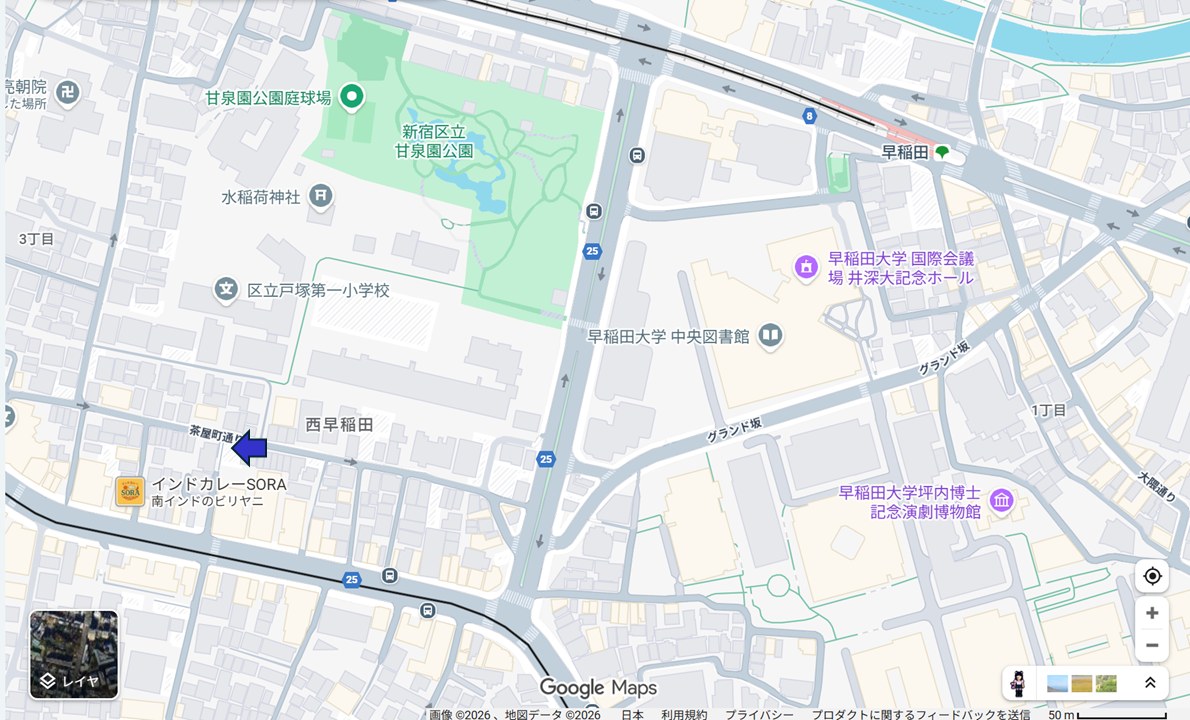Select 区立戸塚第一小学校 school marker

(x=227, y=291)
